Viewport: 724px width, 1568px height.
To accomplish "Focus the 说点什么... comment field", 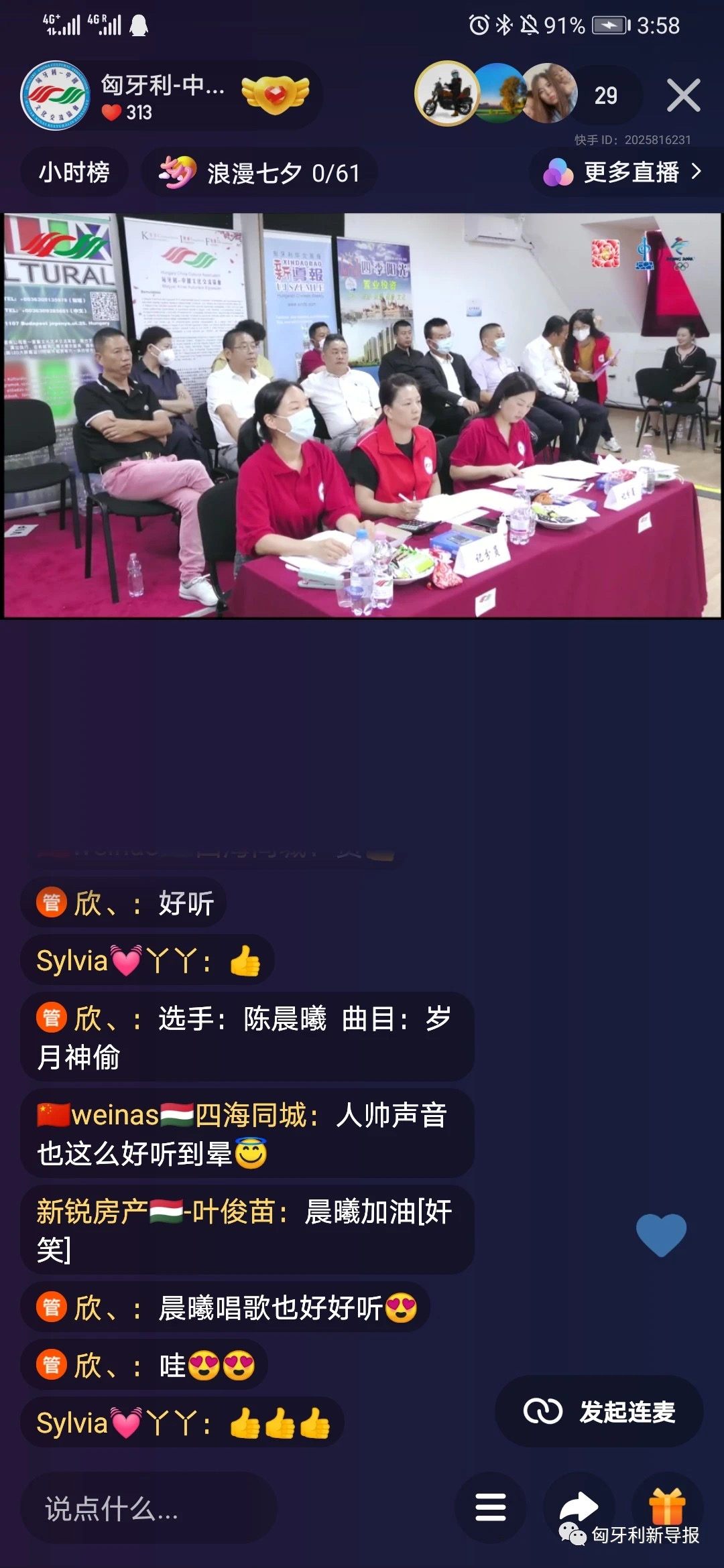I will click(x=149, y=1508).
